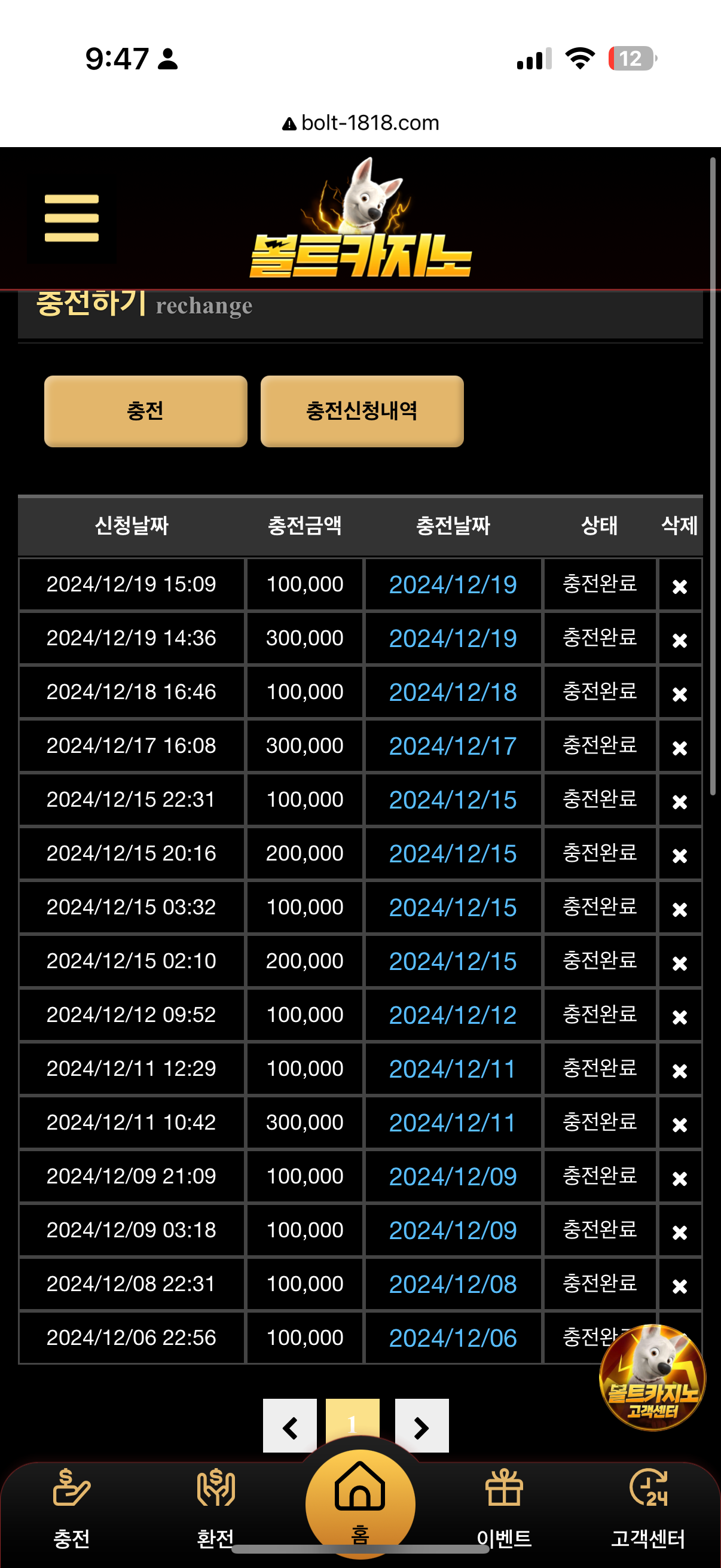The width and height of the screenshot is (721, 1568).
Task: Delete the 2024/12/15 22:31 entry
Action: (x=679, y=801)
